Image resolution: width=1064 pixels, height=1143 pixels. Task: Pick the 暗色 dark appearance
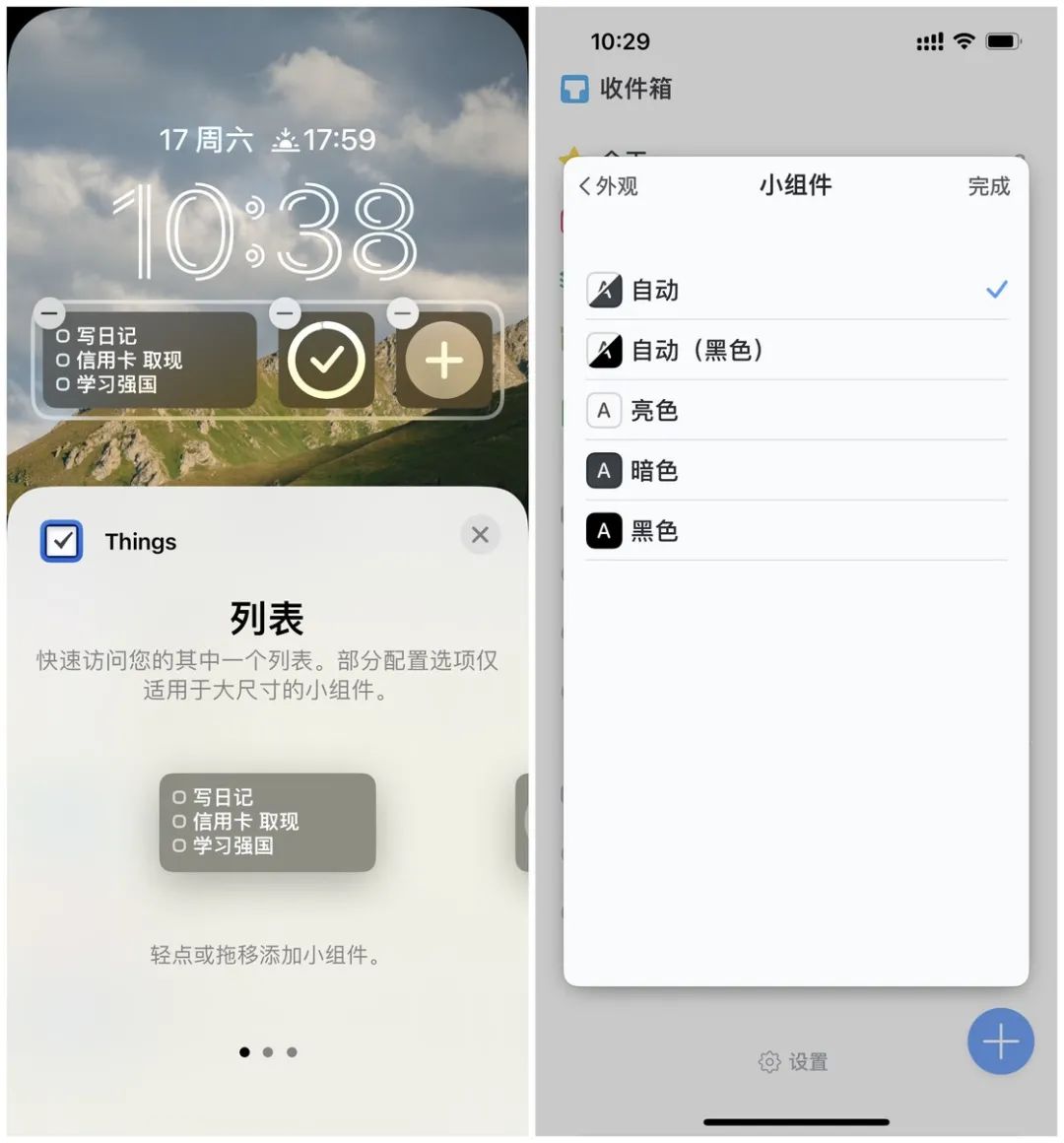[x=796, y=471]
